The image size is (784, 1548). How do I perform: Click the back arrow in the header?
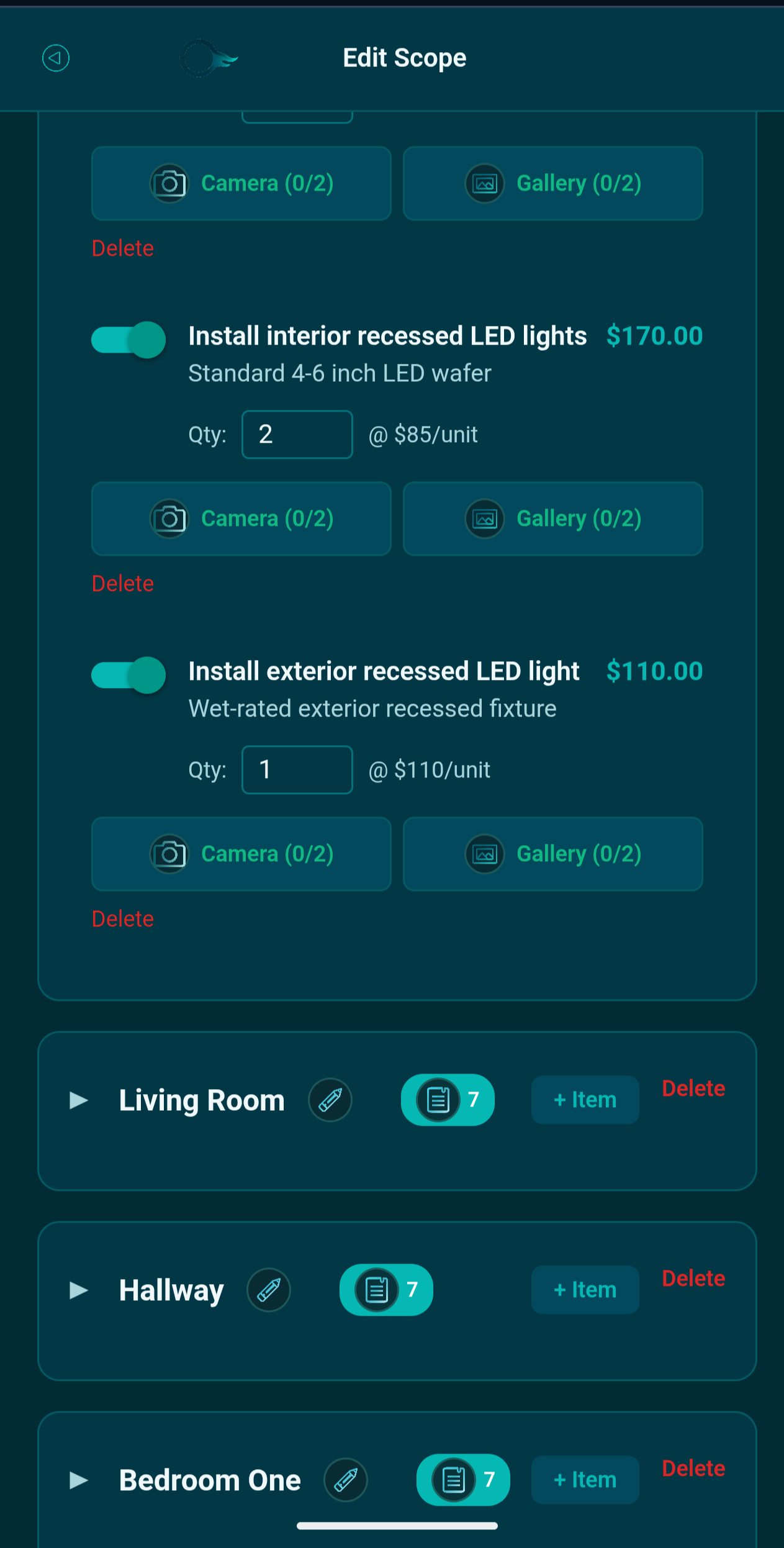(x=55, y=57)
